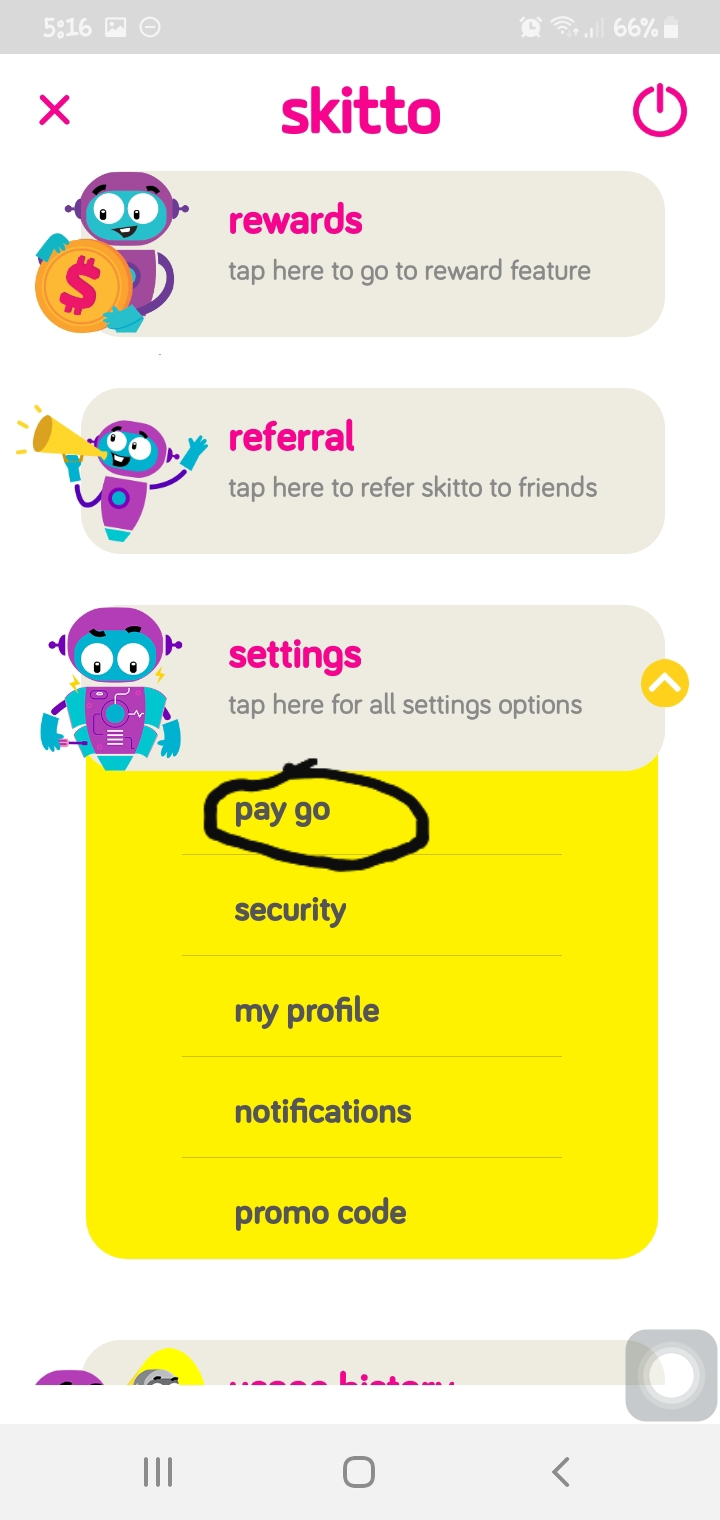Open notifications settings
The width and height of the screenshot is (720, 1520).
click(322, 1112)
